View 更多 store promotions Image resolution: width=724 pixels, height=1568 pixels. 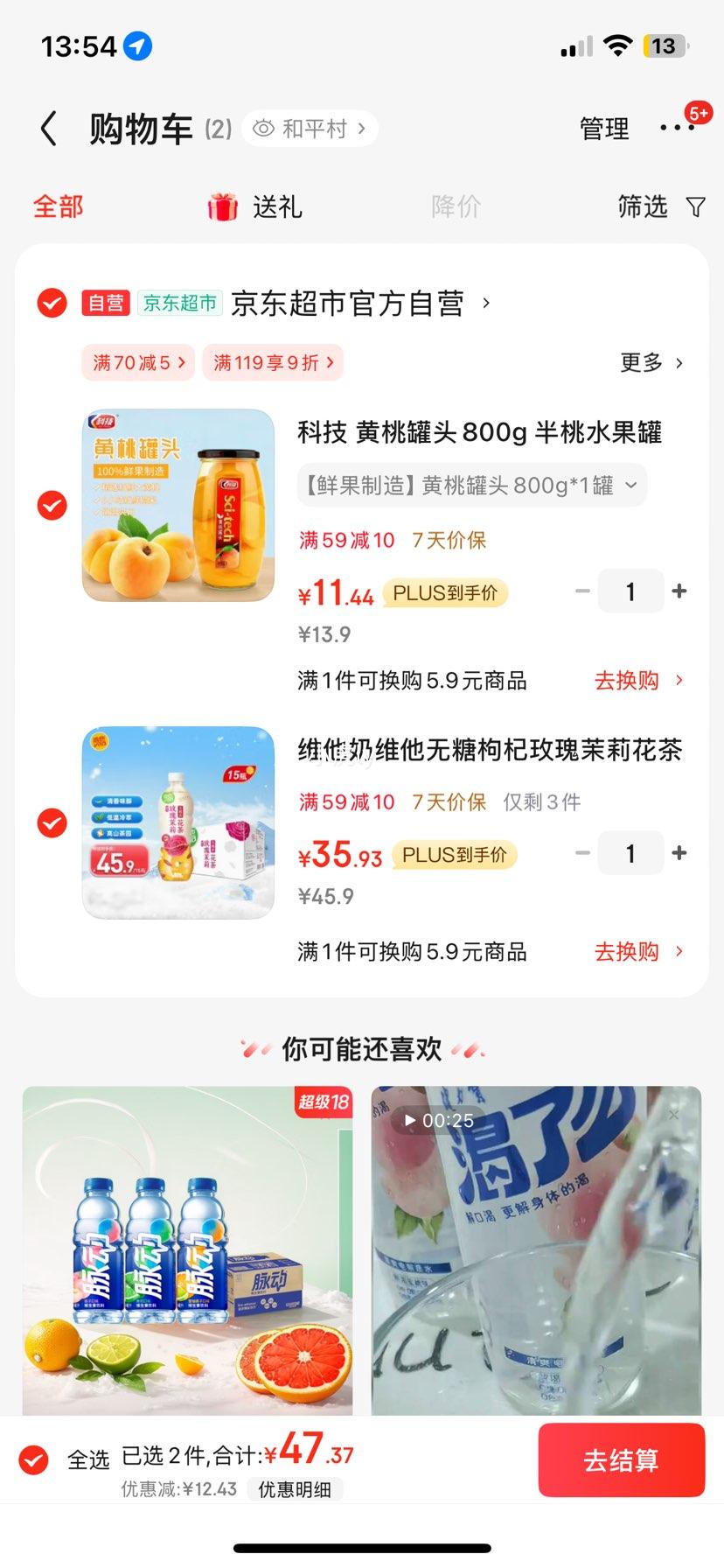point(651,363)
